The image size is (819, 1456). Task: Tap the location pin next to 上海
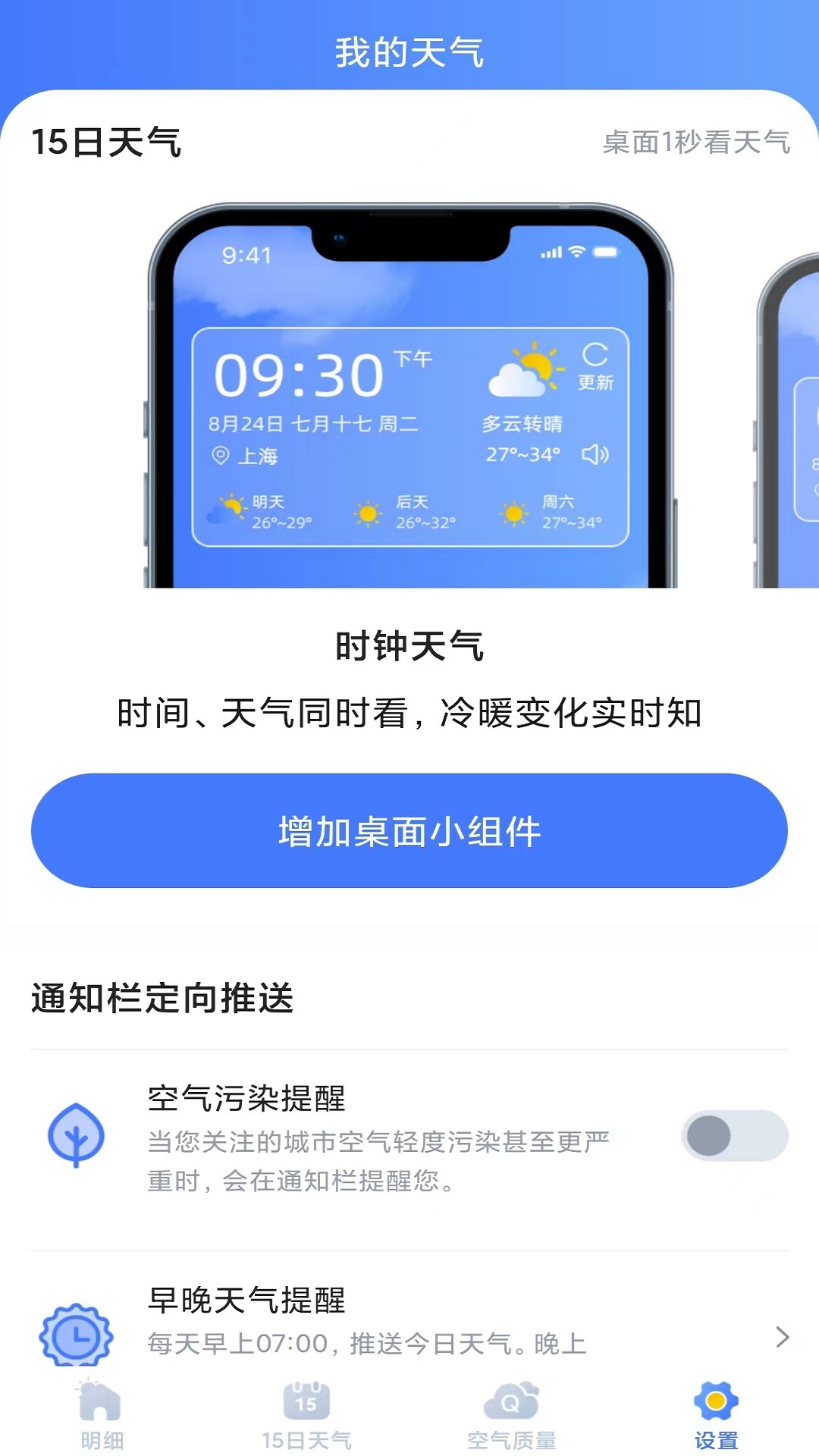(221, 457)
